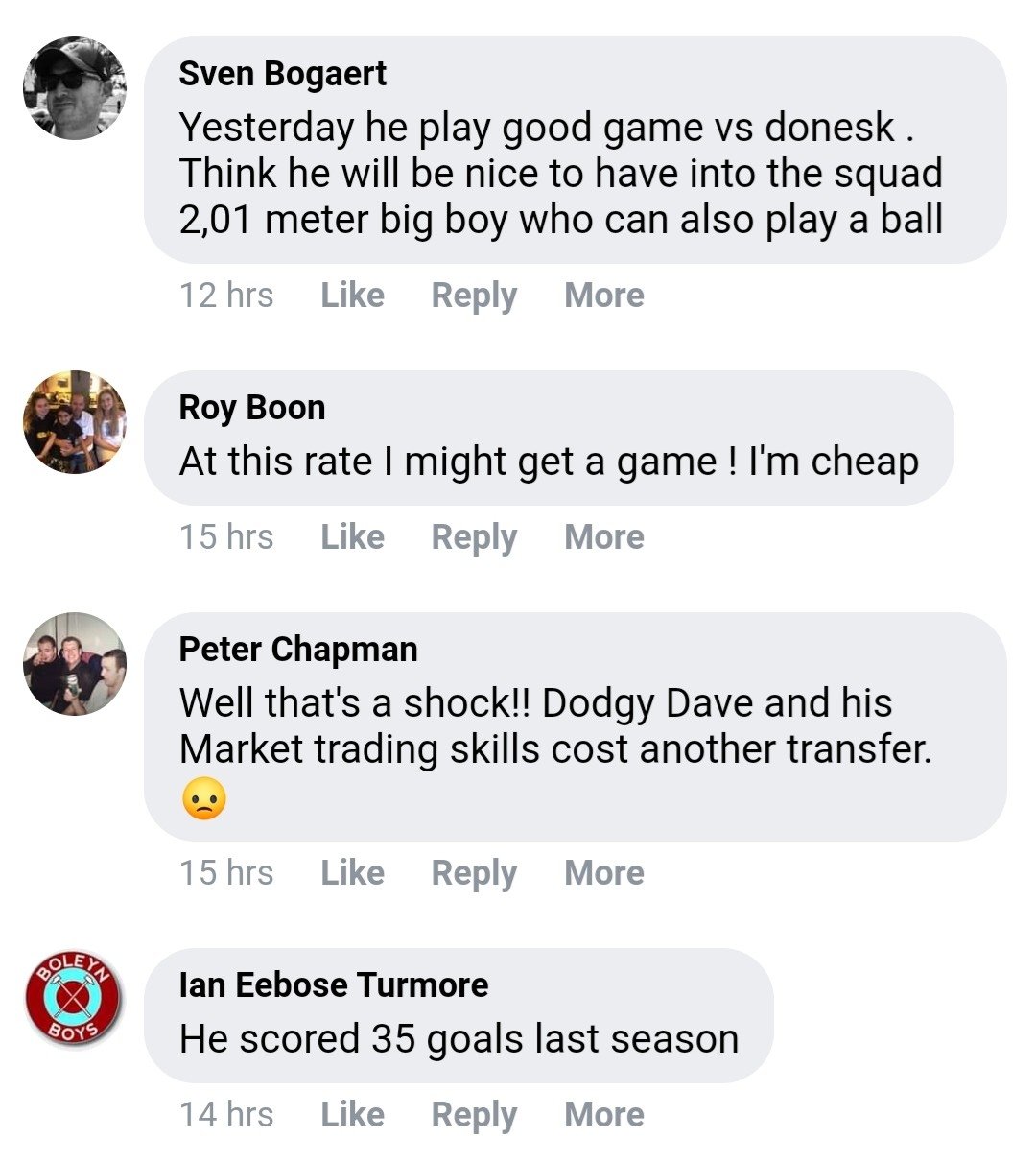Open More options on Sven Bogaert's comment
Image resolution: width=1036 pixels, height=1162 pixels.
(603, 296)
